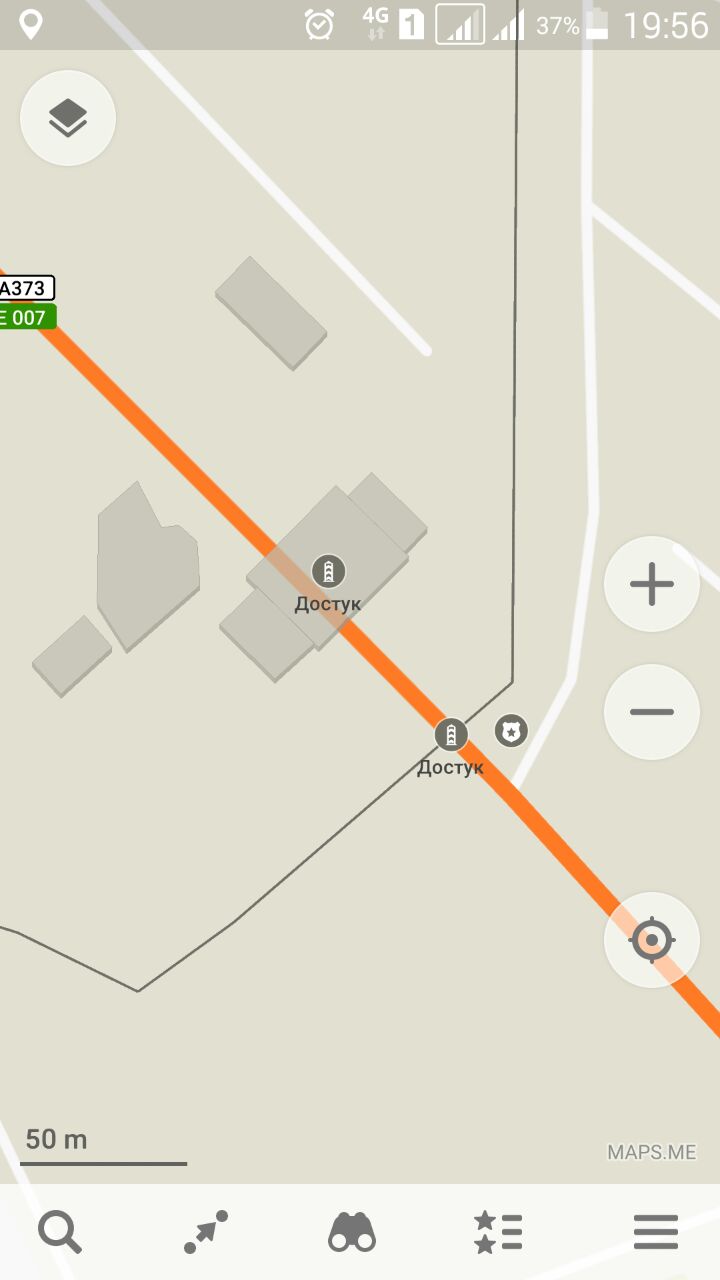Open the binoculars discovery feature
This screenshot has height=1280, width=720.
point(352,1232)
